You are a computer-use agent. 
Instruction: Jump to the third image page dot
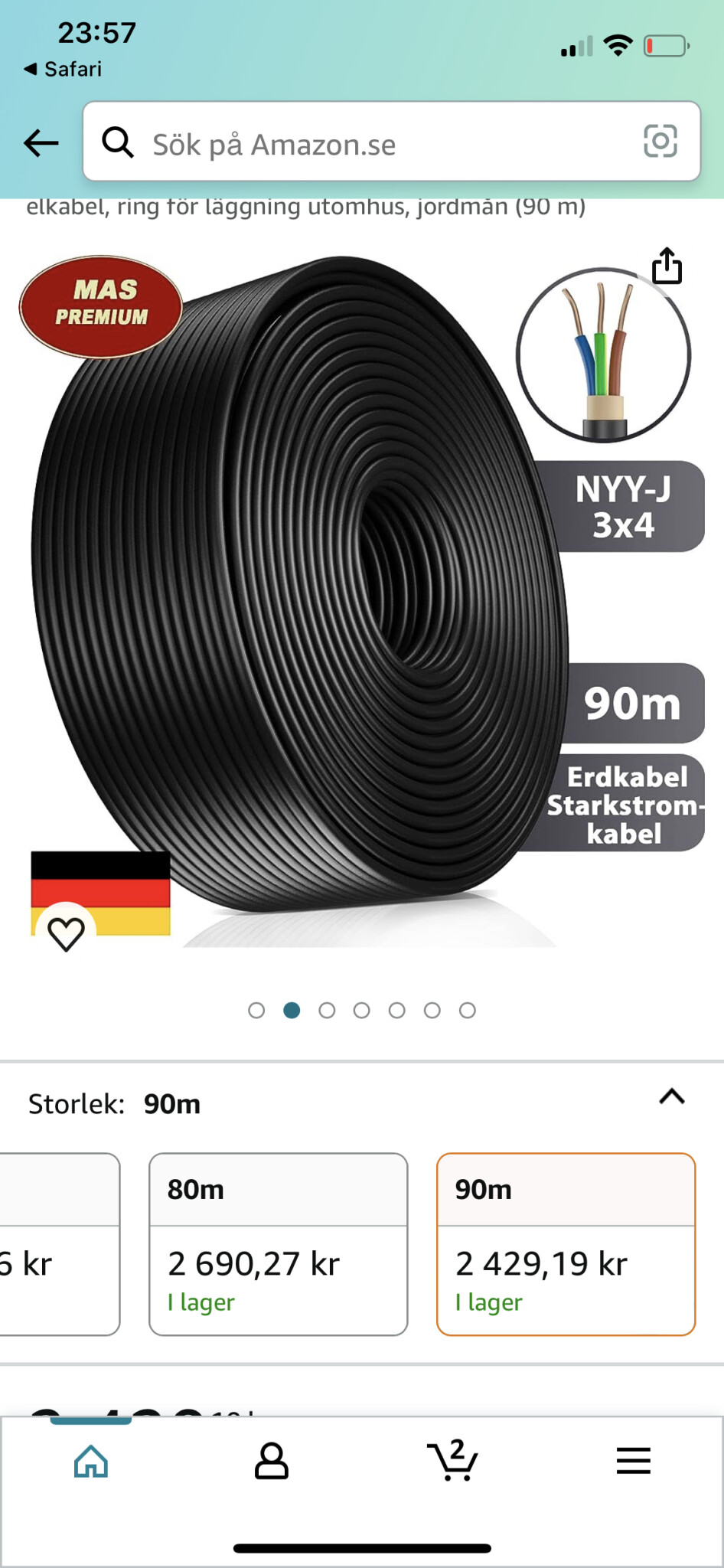[x=327, y=1011]
